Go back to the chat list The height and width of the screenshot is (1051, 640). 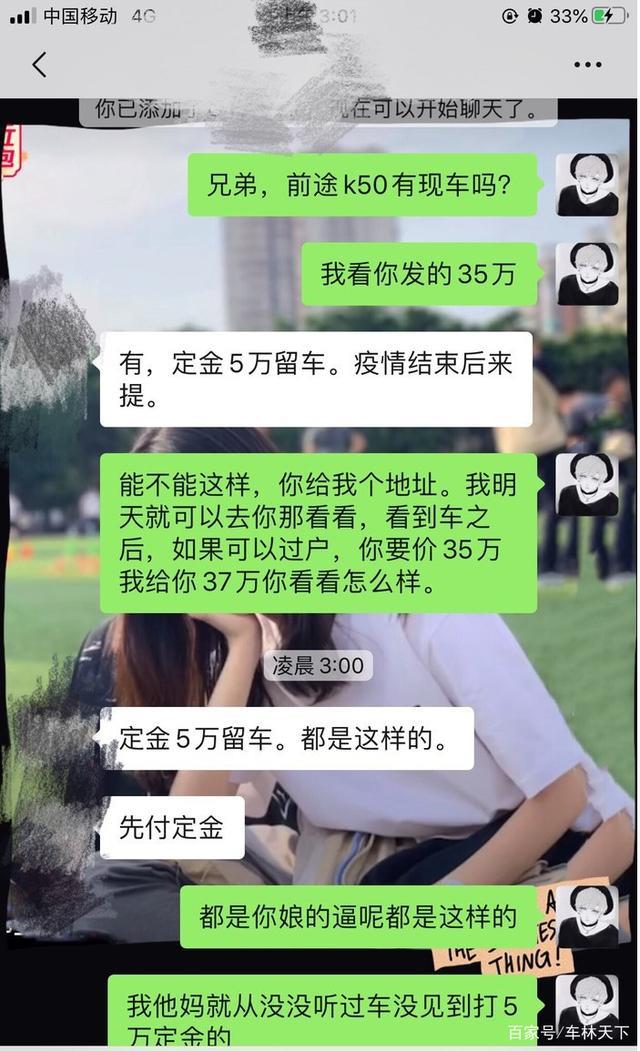(39, 65)
